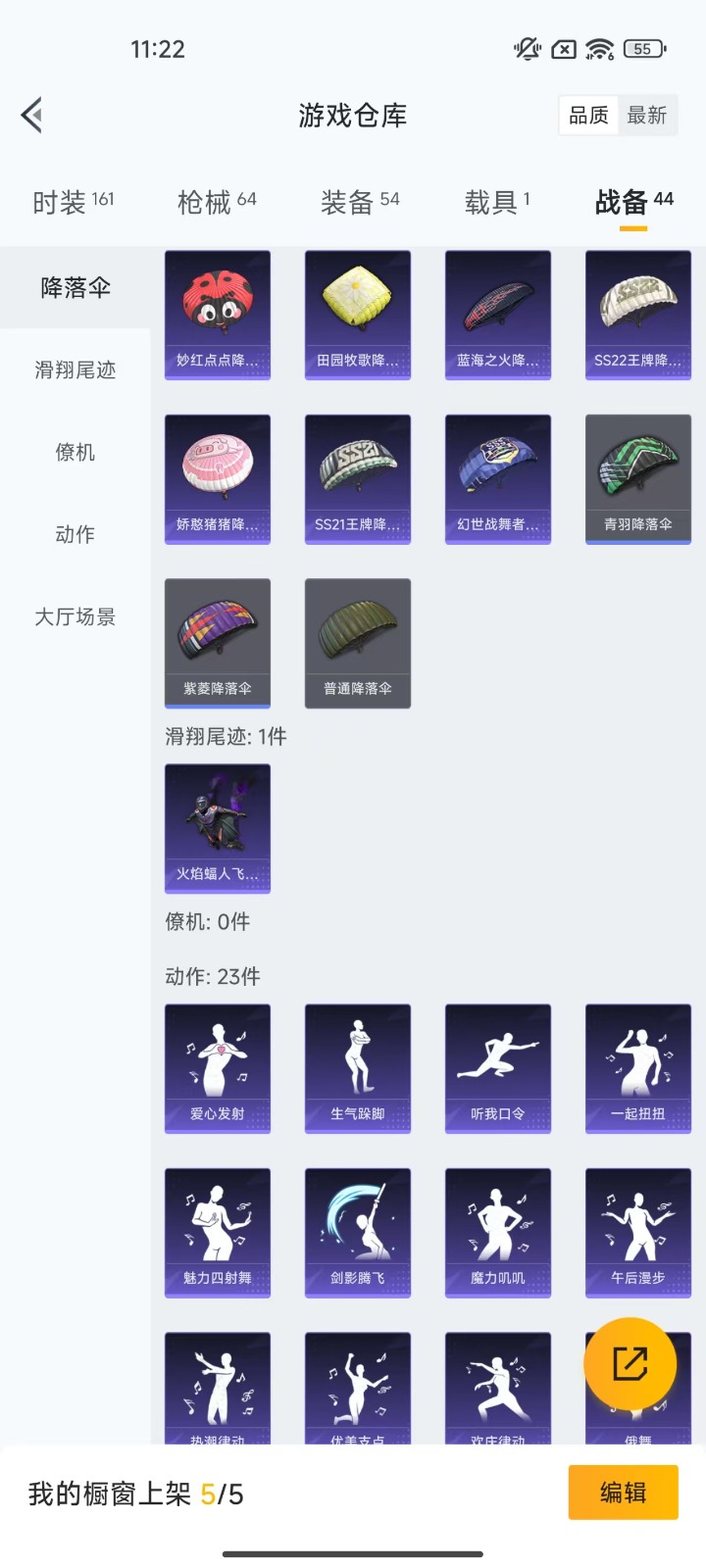
Task: Open the 普通降落伞 parachute item
Action: pos(358,643)
